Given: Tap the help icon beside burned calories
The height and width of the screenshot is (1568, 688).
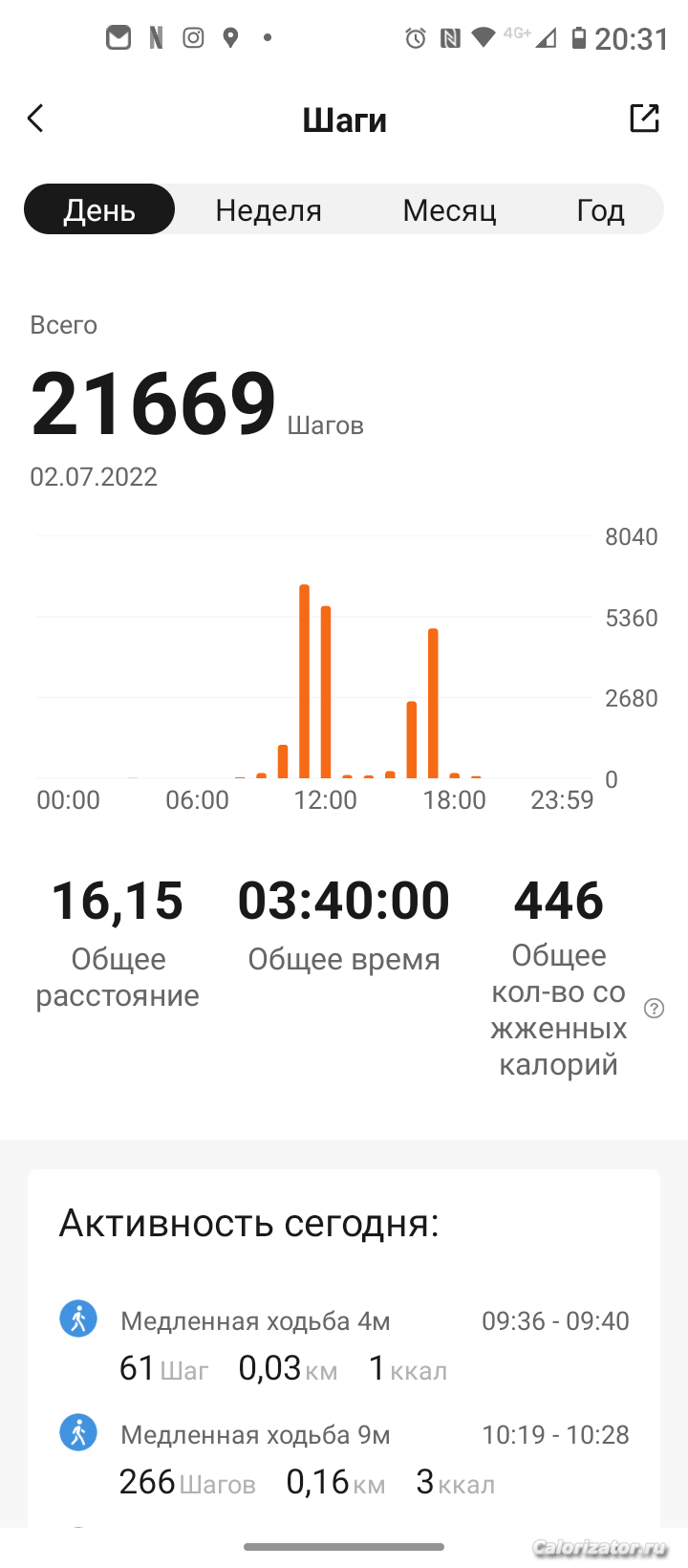Looking at the screenshot, I should click(655, 1009).
